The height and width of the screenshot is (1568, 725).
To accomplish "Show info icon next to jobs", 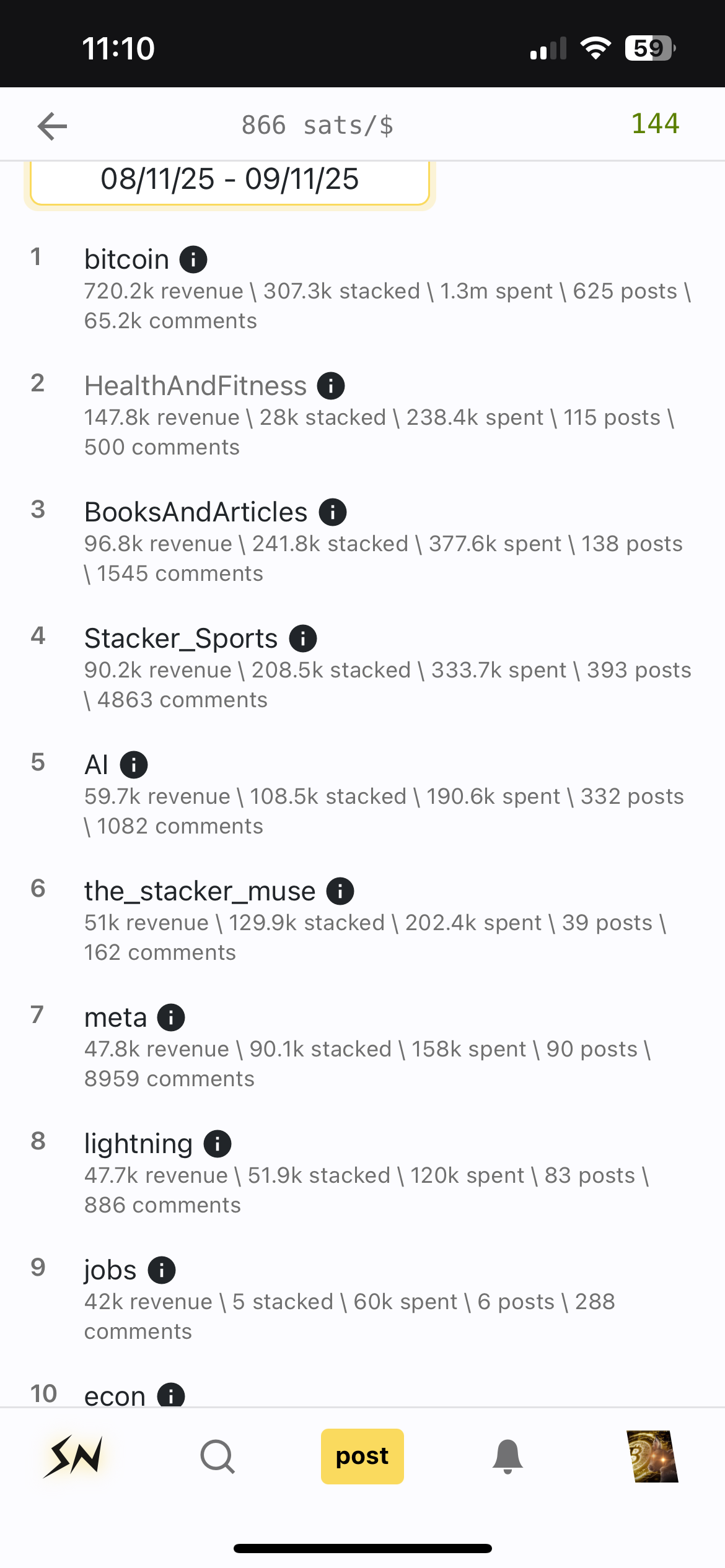I will point(162,1270).
